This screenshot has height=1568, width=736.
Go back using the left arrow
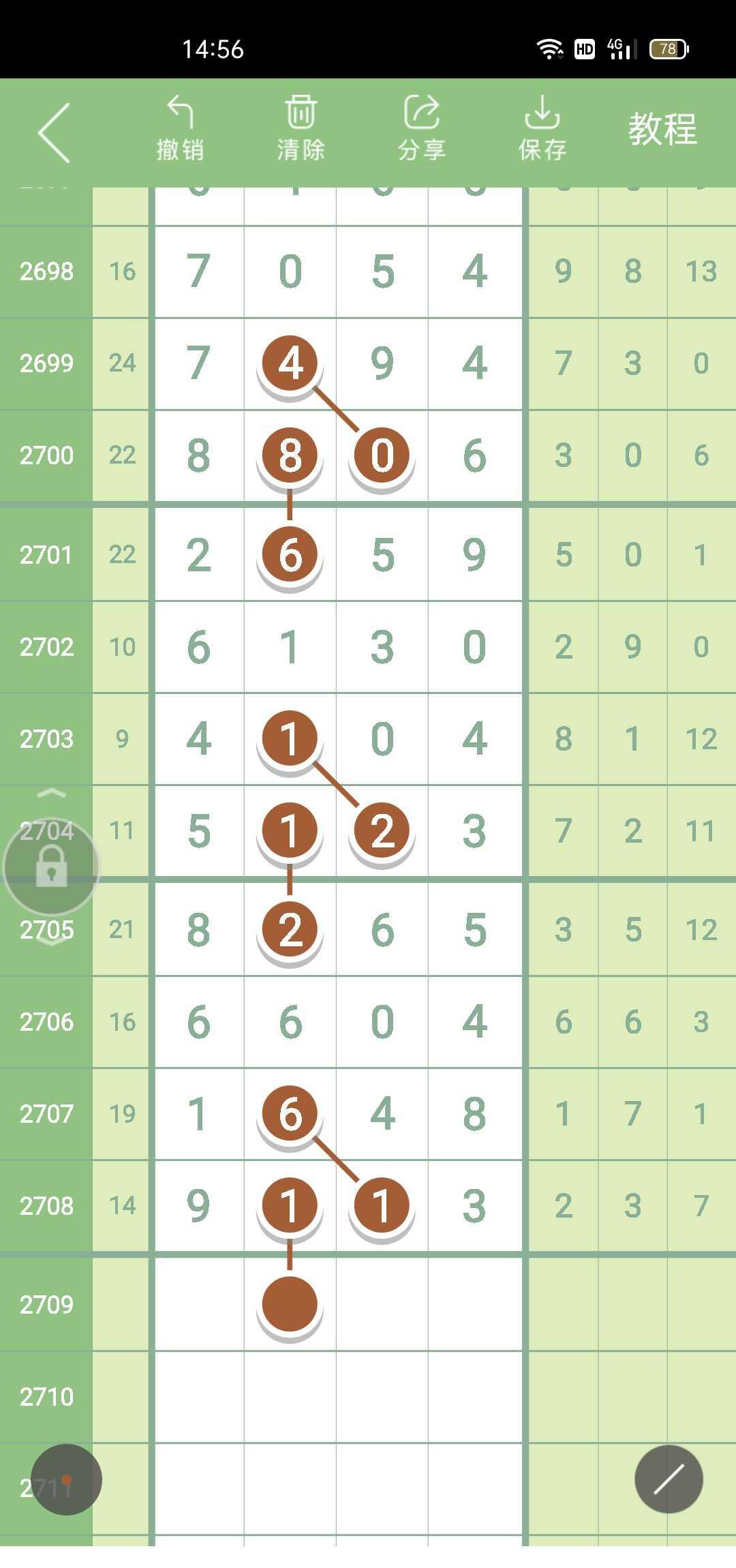(x=55, y=132)
